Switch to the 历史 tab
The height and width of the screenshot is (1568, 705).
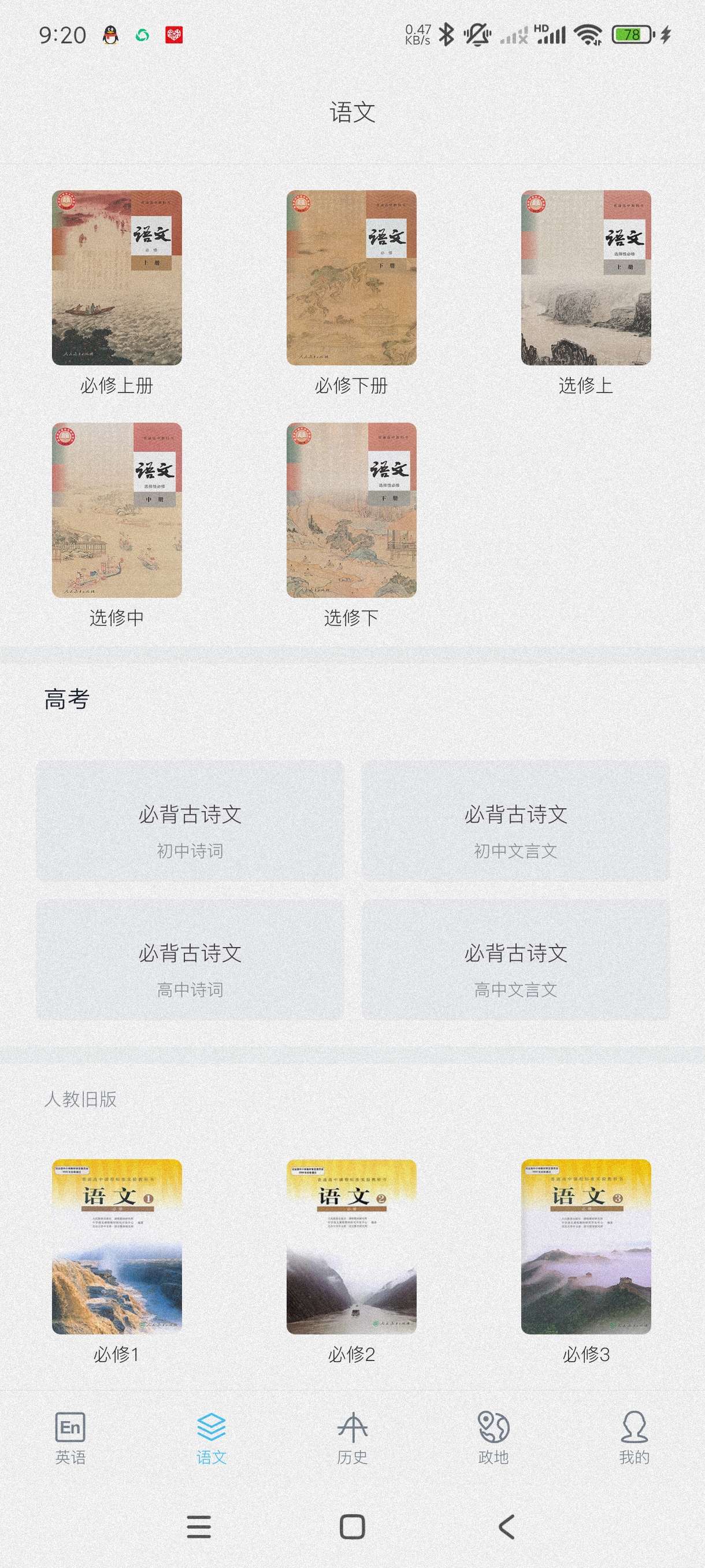coord(352,1438)
